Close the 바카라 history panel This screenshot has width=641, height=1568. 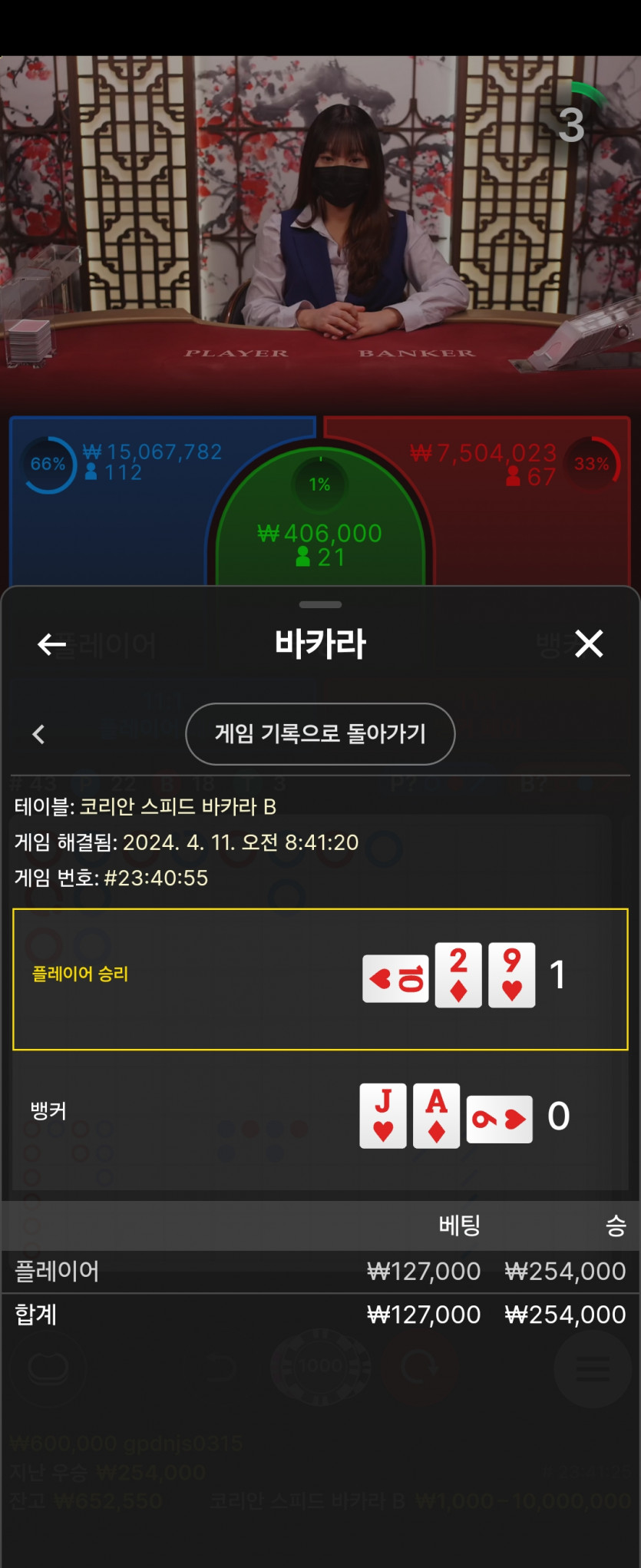click(589, 644)
